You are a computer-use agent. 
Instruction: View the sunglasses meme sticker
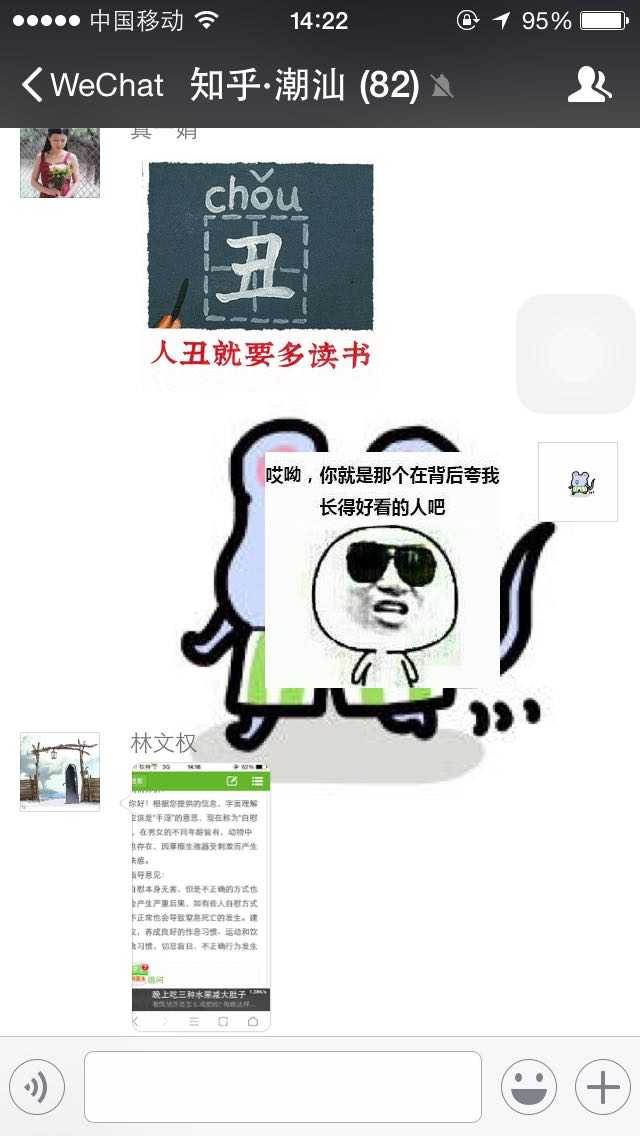(381, 570)
